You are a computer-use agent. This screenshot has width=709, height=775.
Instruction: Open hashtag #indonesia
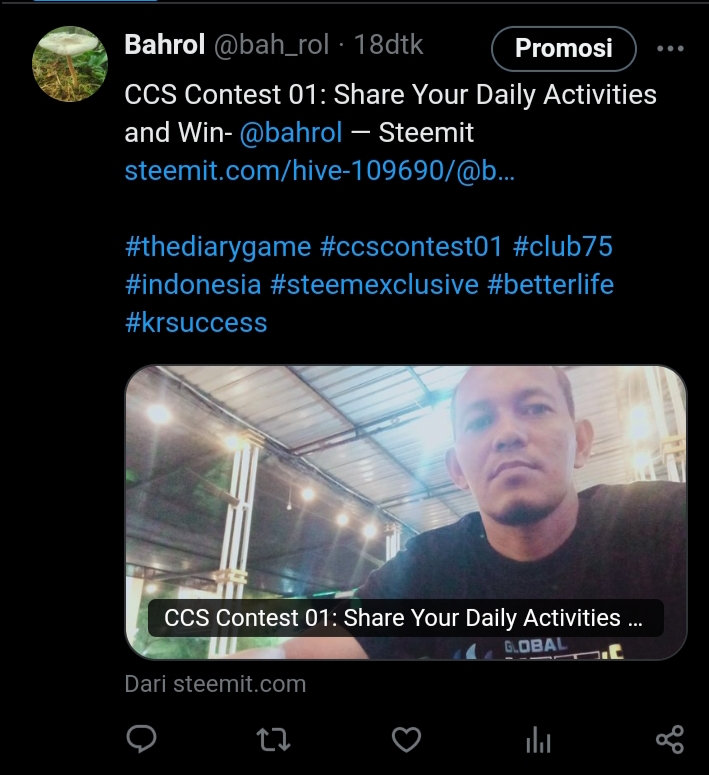click(x=192, y=285)
